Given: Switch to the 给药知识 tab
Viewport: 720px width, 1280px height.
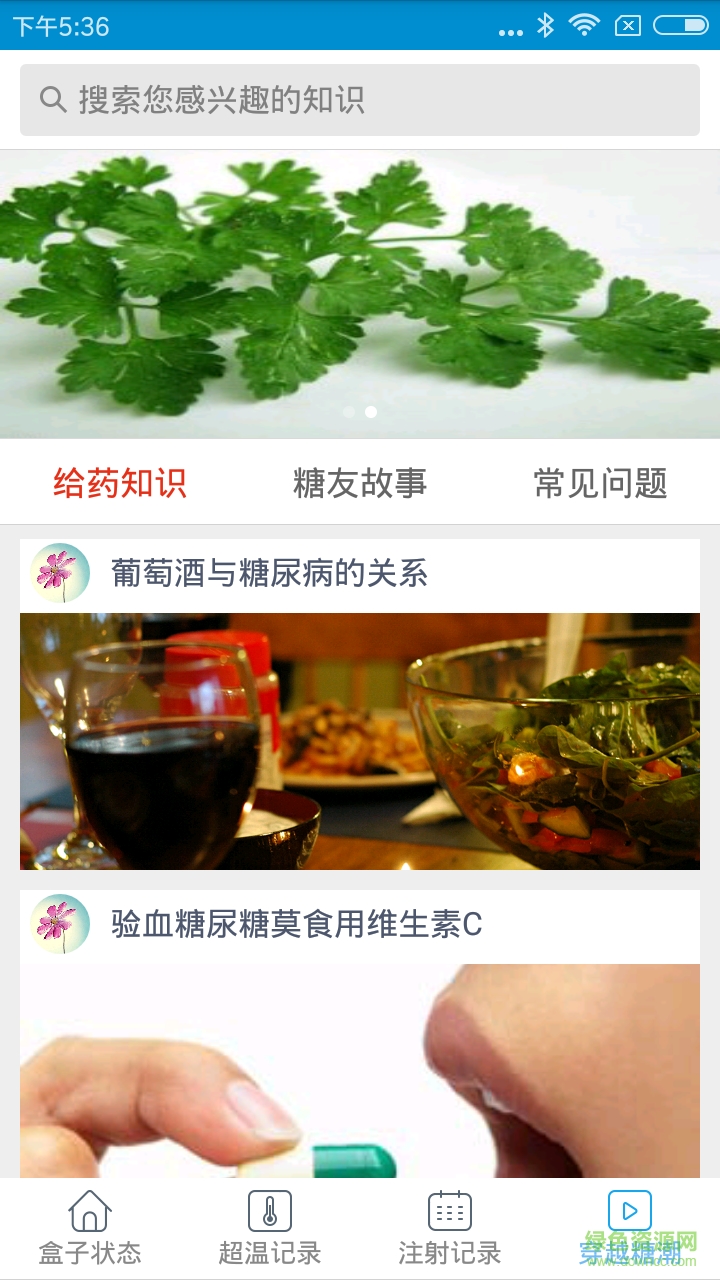Looking at the screenshot, I should [x=120, y=483].
